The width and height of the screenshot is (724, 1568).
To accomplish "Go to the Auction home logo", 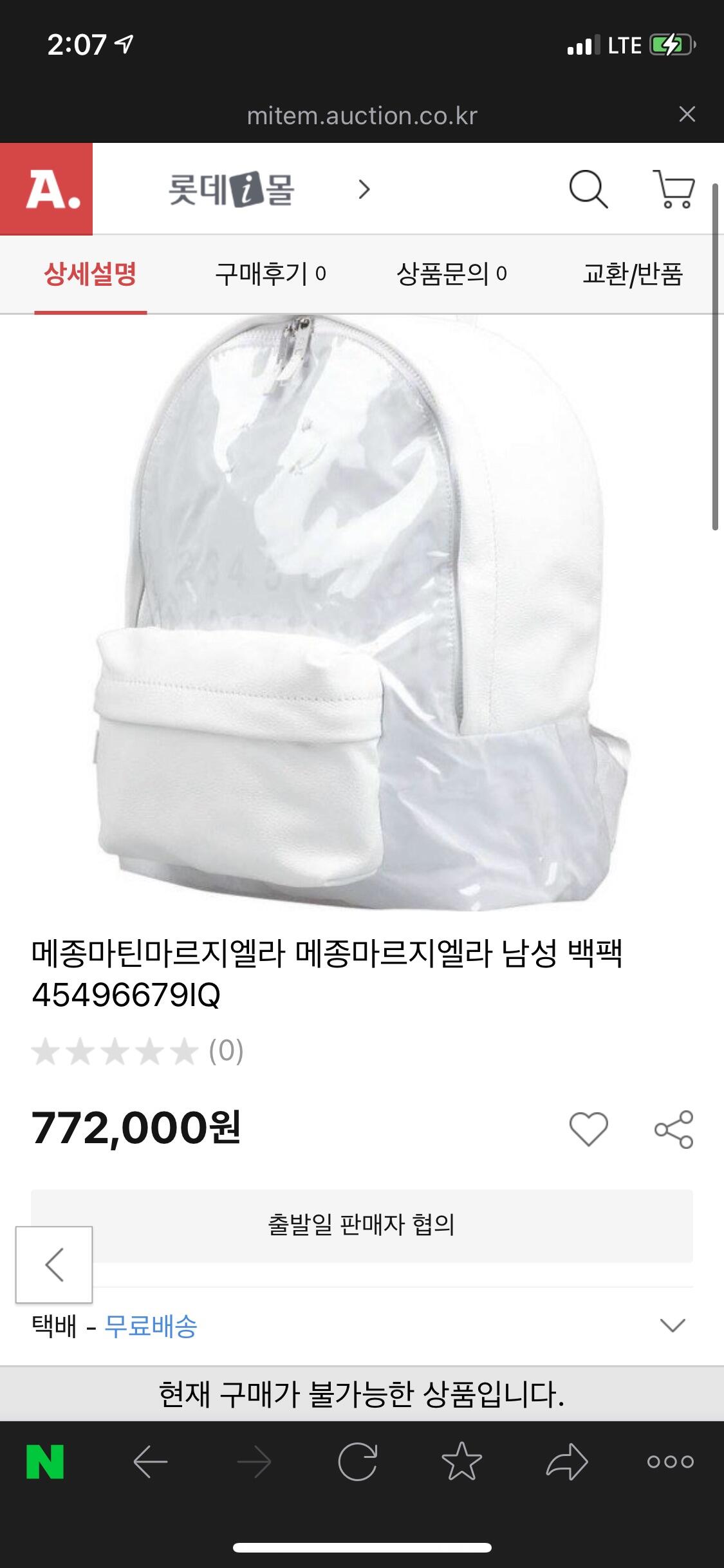I will point(46,189).
